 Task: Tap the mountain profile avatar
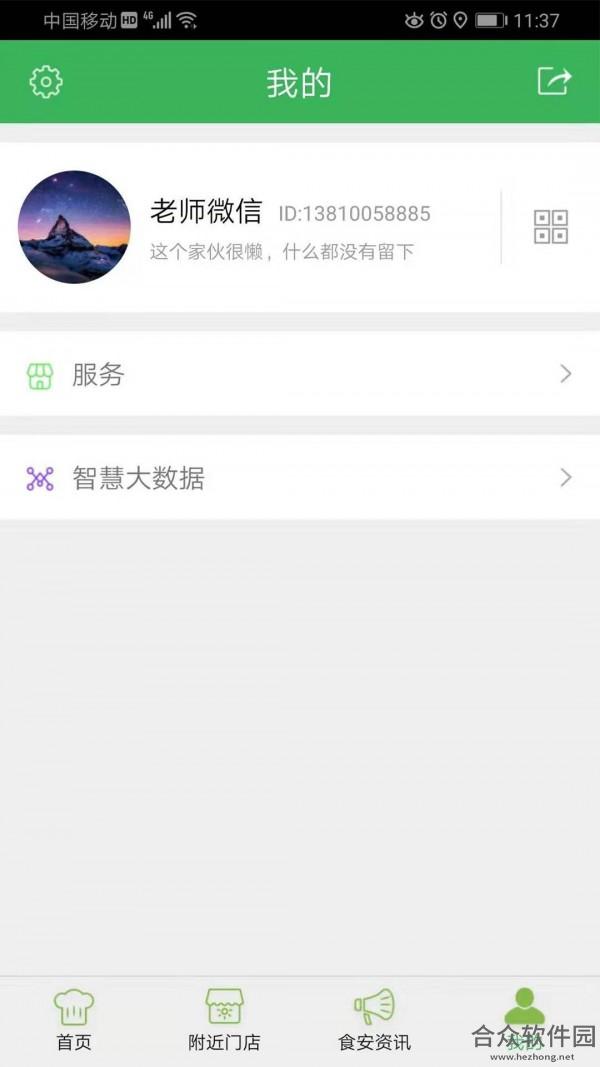coord(74,227)
